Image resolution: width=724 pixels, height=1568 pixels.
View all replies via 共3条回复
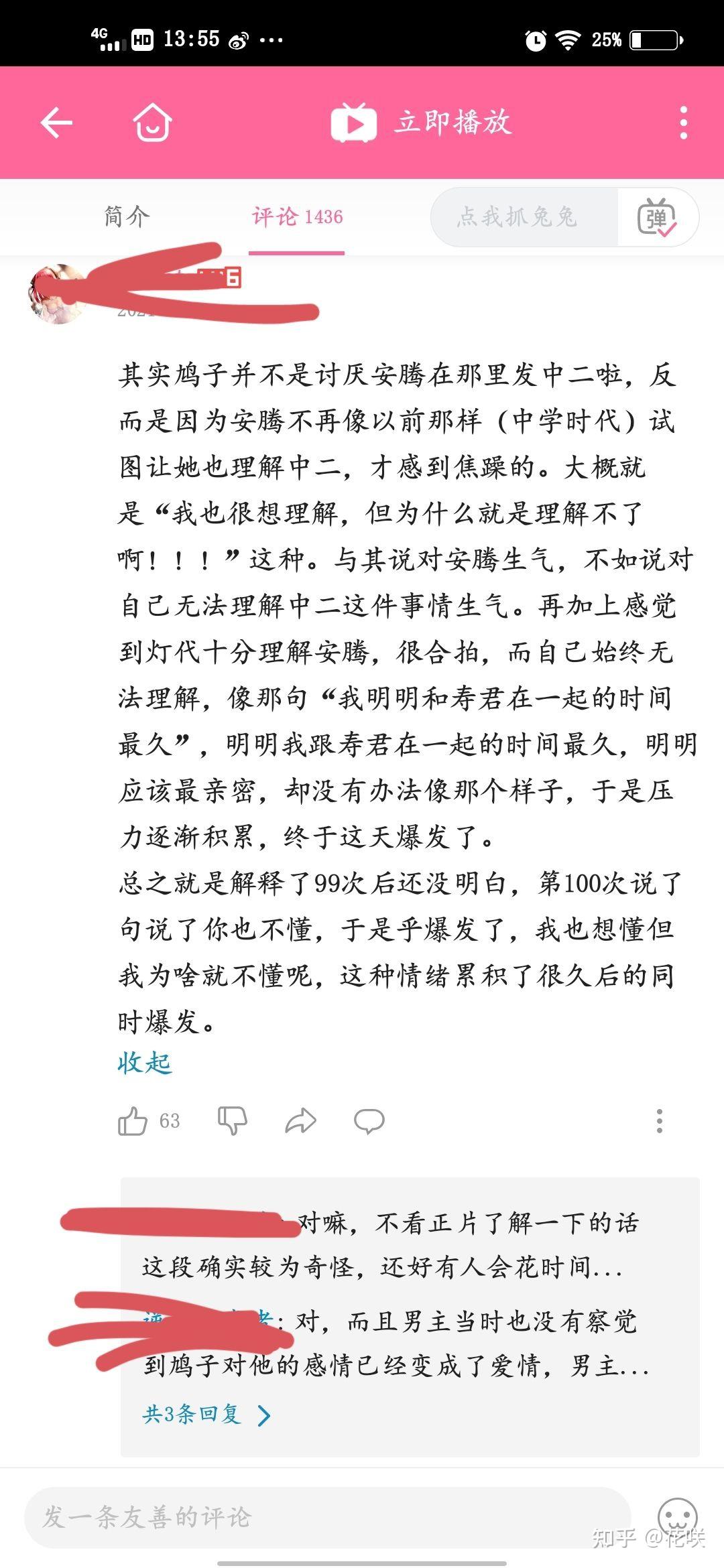(x=206, y=1415)
